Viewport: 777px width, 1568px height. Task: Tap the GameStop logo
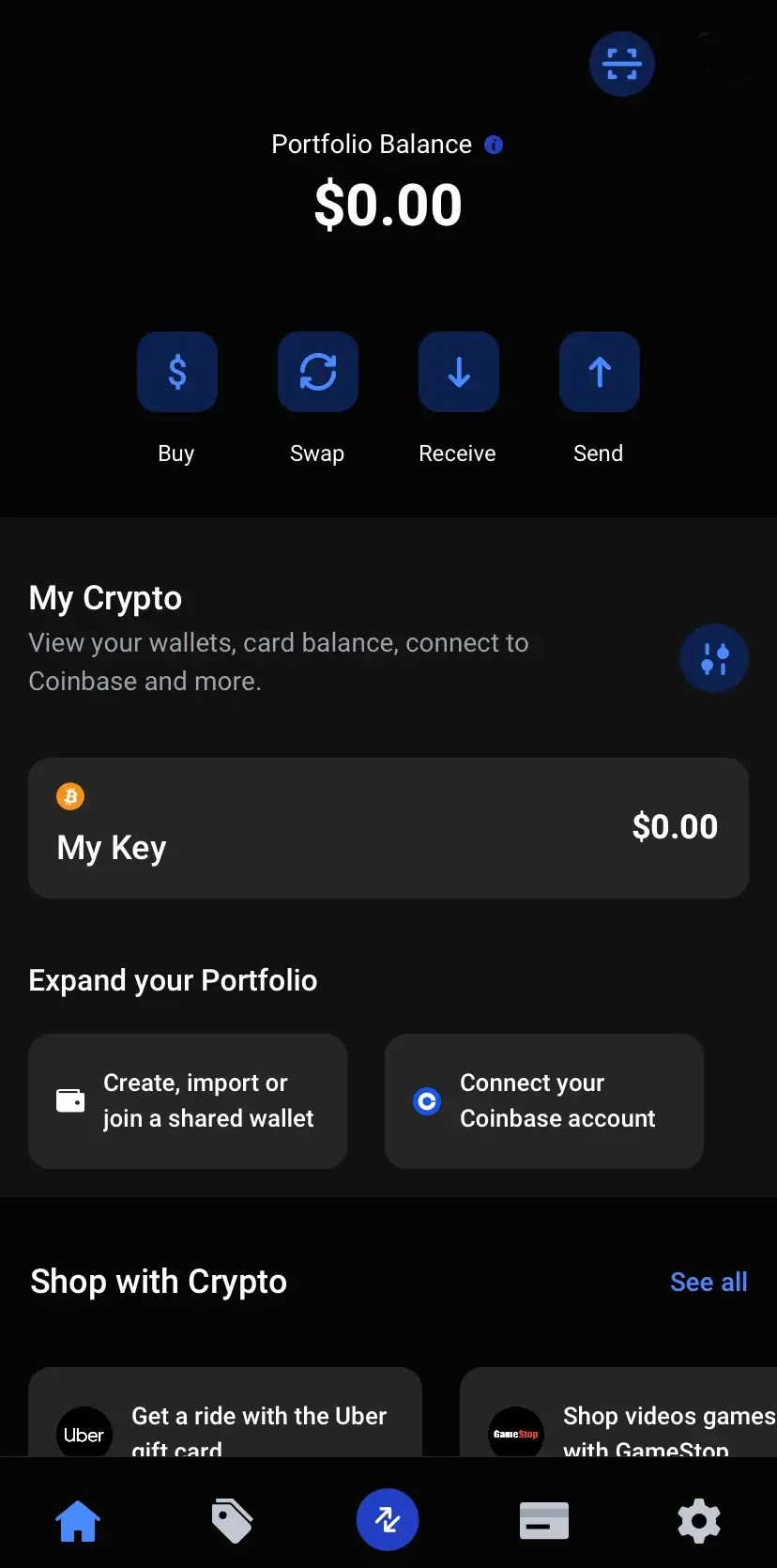516,1433
